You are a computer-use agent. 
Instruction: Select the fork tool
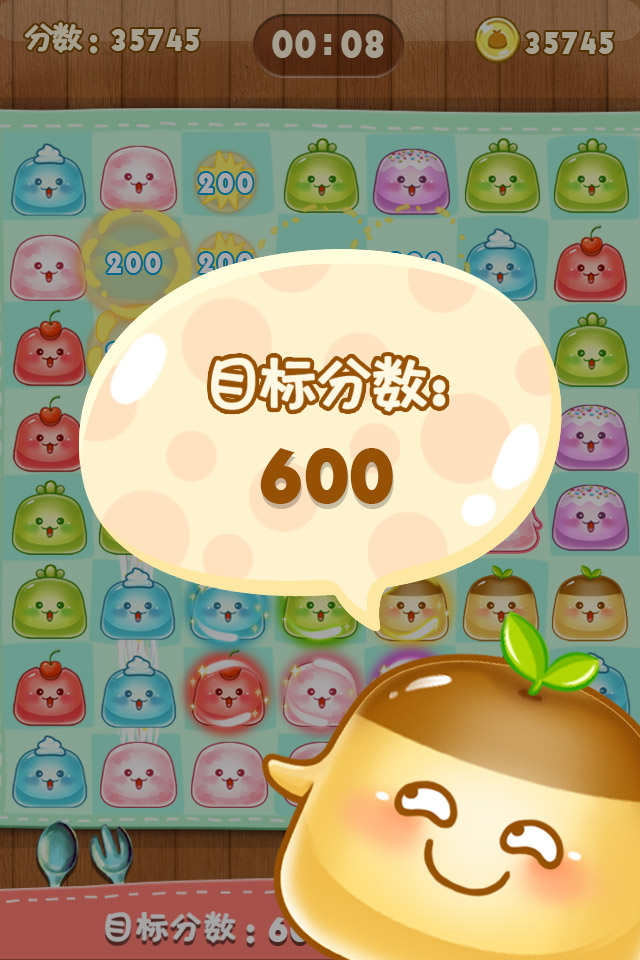tap(110, 858)
